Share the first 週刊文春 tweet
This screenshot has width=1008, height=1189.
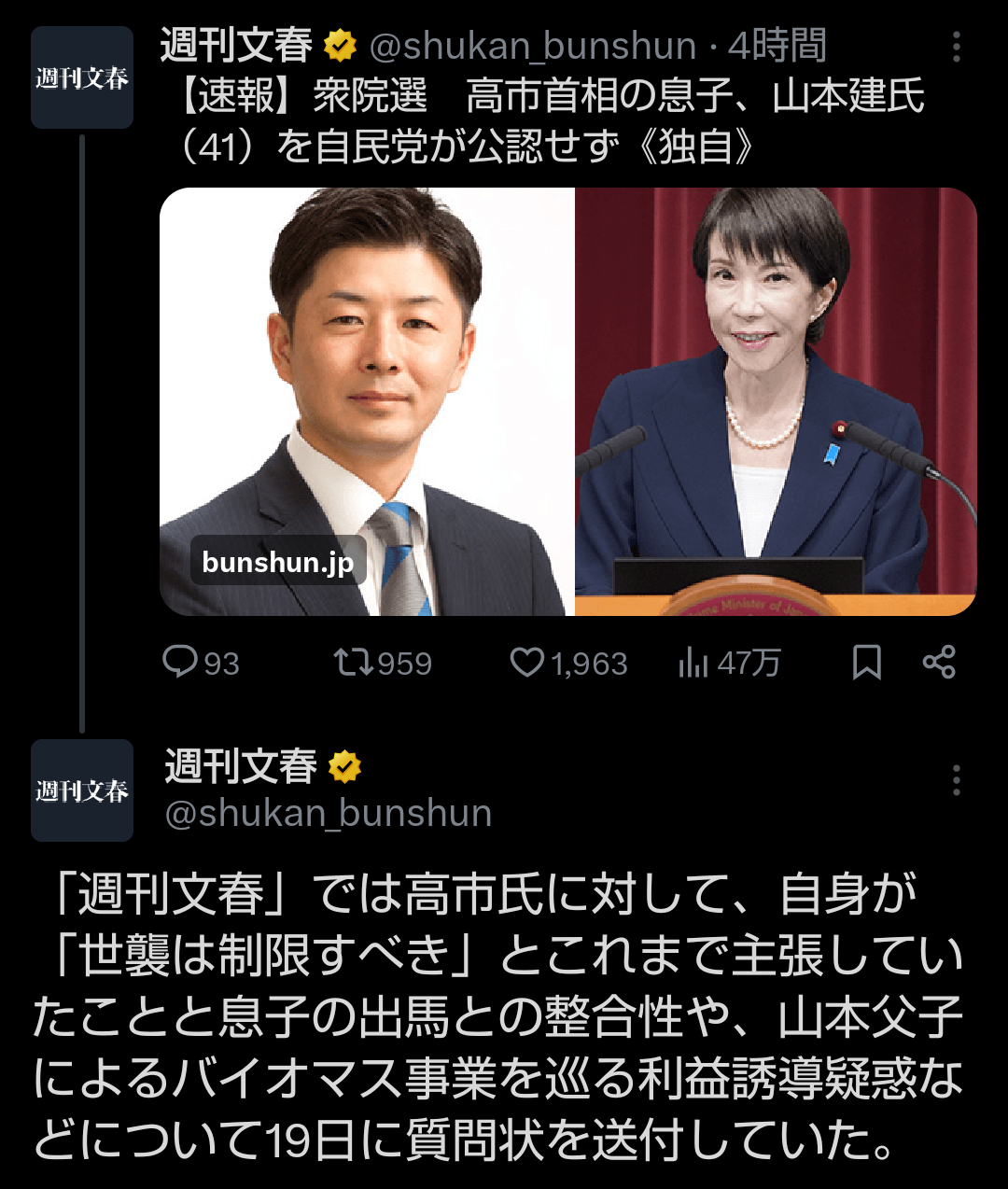point(939,663)
